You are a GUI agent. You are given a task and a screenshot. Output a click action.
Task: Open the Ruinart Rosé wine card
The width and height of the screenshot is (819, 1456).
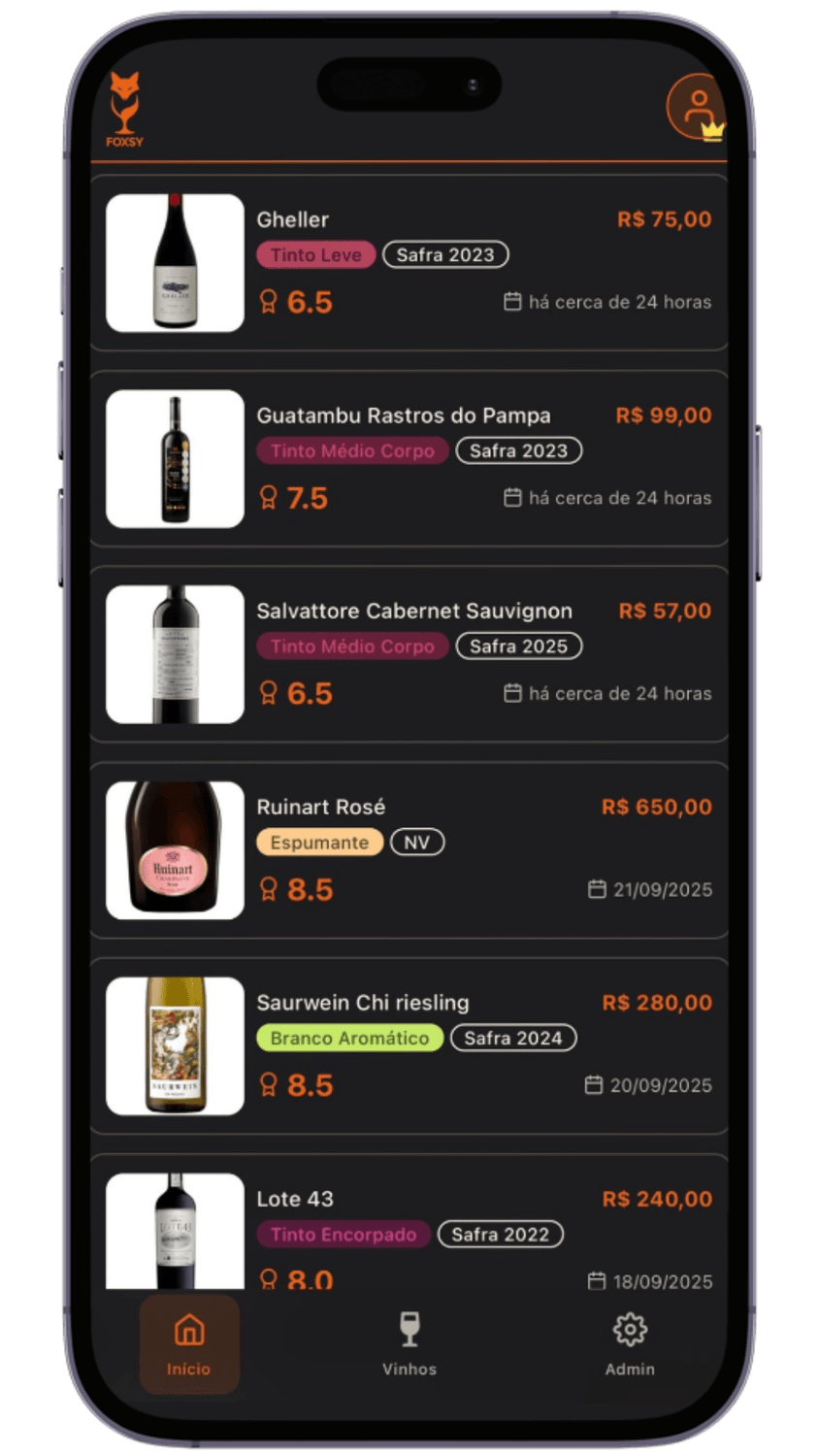pos(409,850)
